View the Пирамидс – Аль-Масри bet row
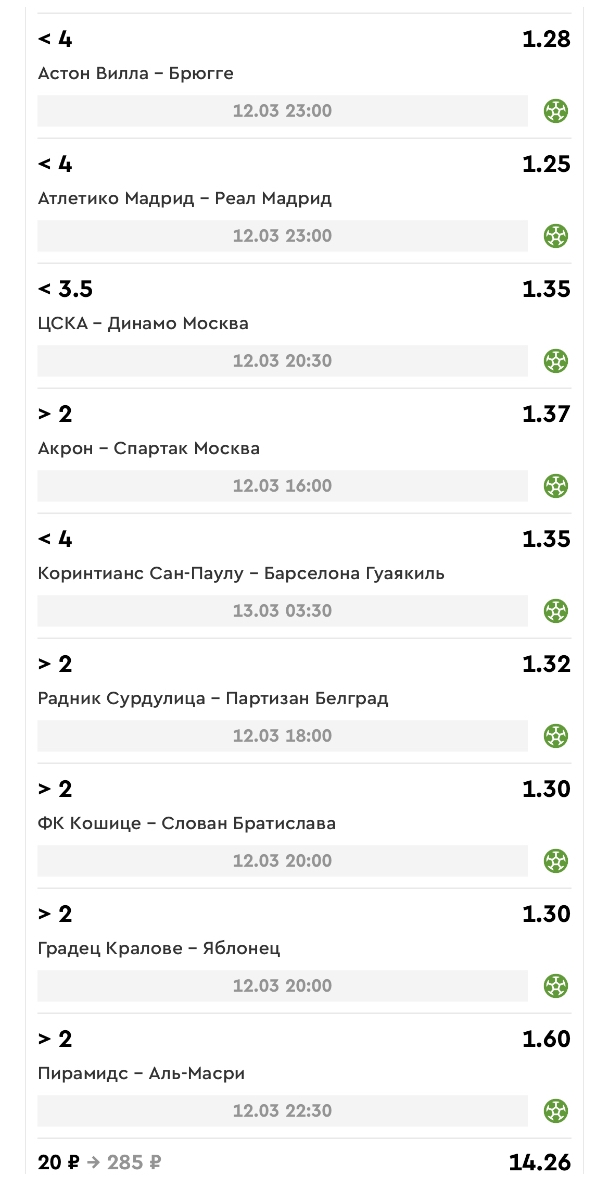The height and width of the screenshot is (1200, 609). (x=304, y=1076)
